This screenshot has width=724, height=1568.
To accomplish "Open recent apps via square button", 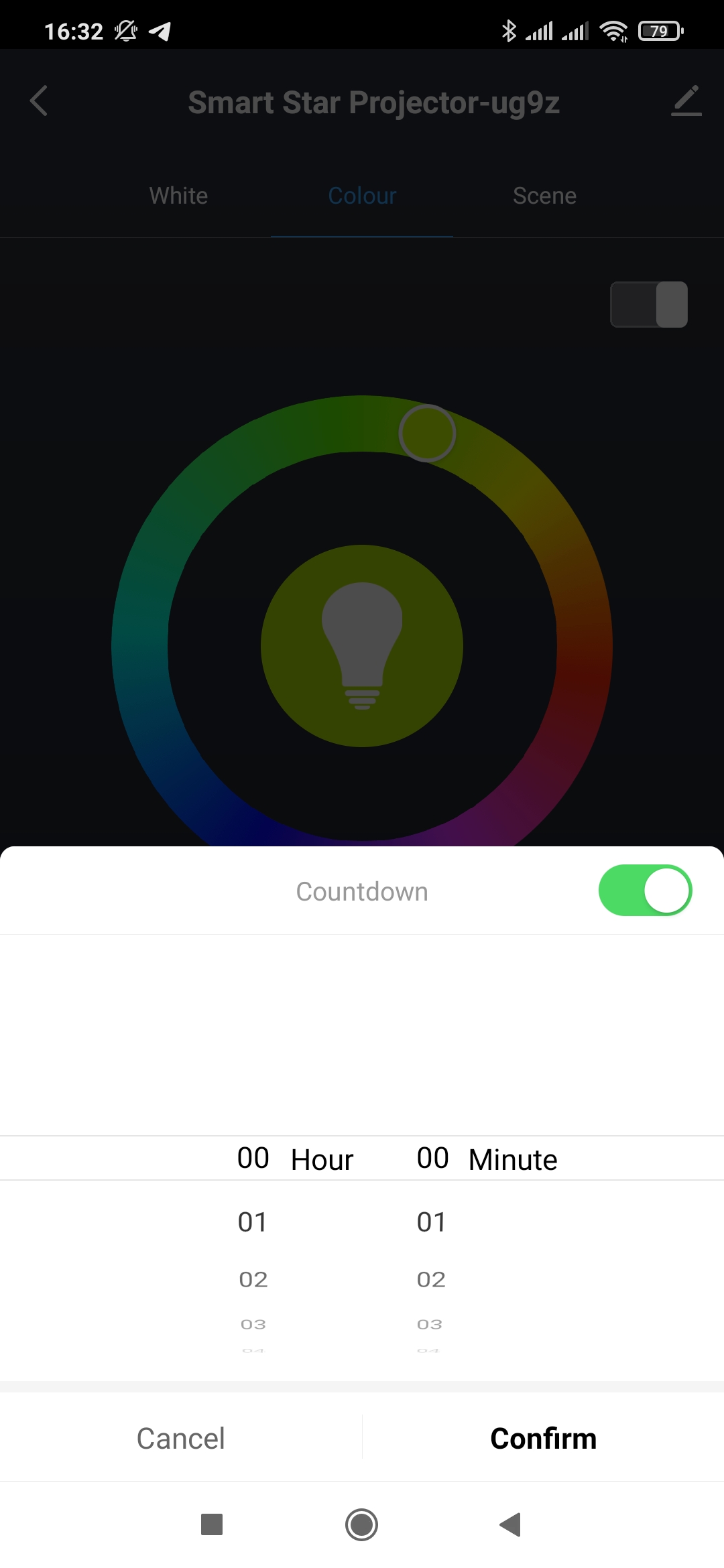I will pyautogui.click(x=212, y=1524).
